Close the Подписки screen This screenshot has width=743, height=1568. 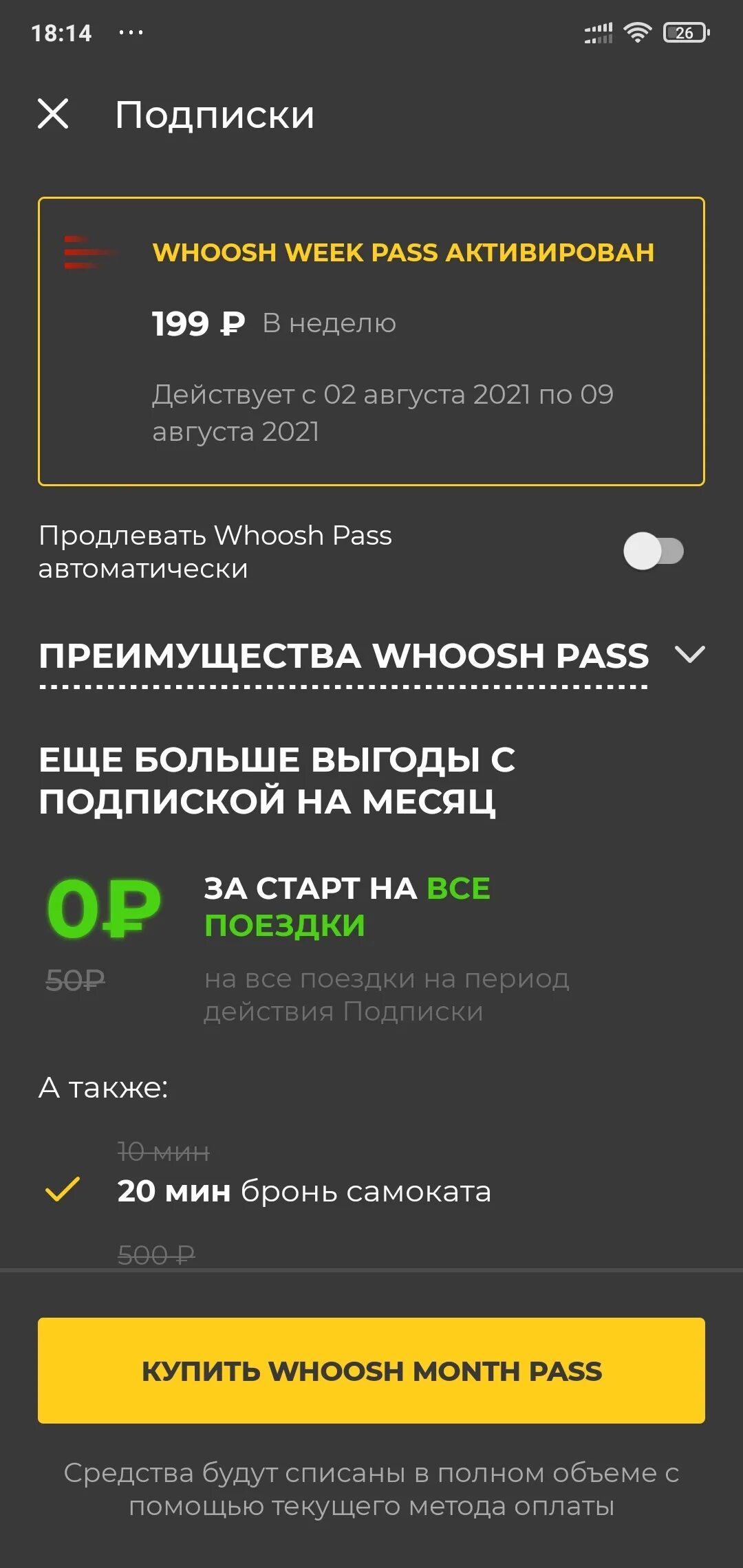pyautogui.click(x=53, y=113)
